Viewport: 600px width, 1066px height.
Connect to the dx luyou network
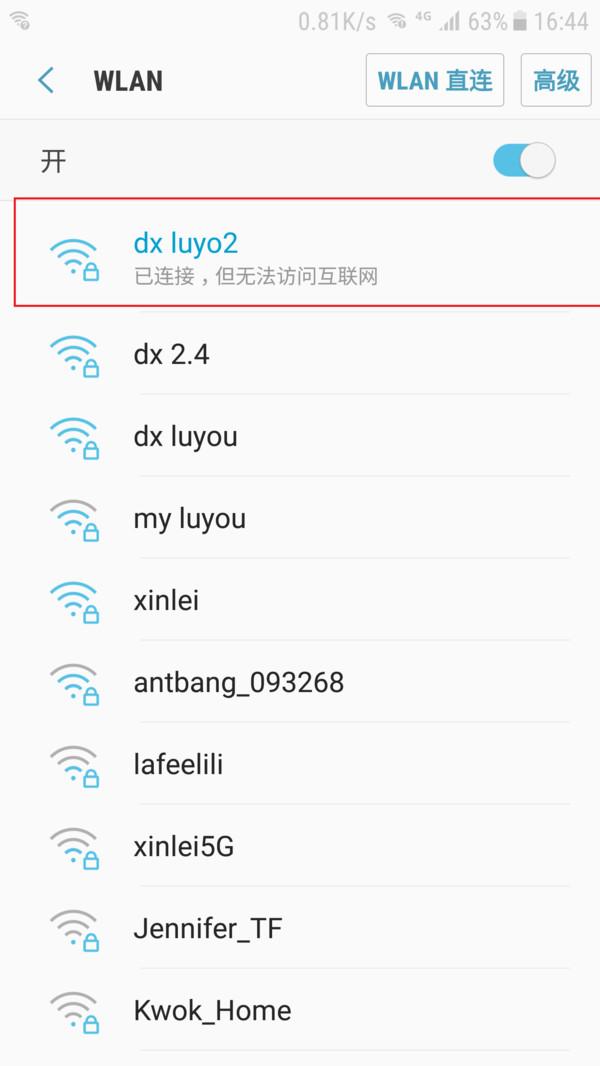[x=300, y=437]
